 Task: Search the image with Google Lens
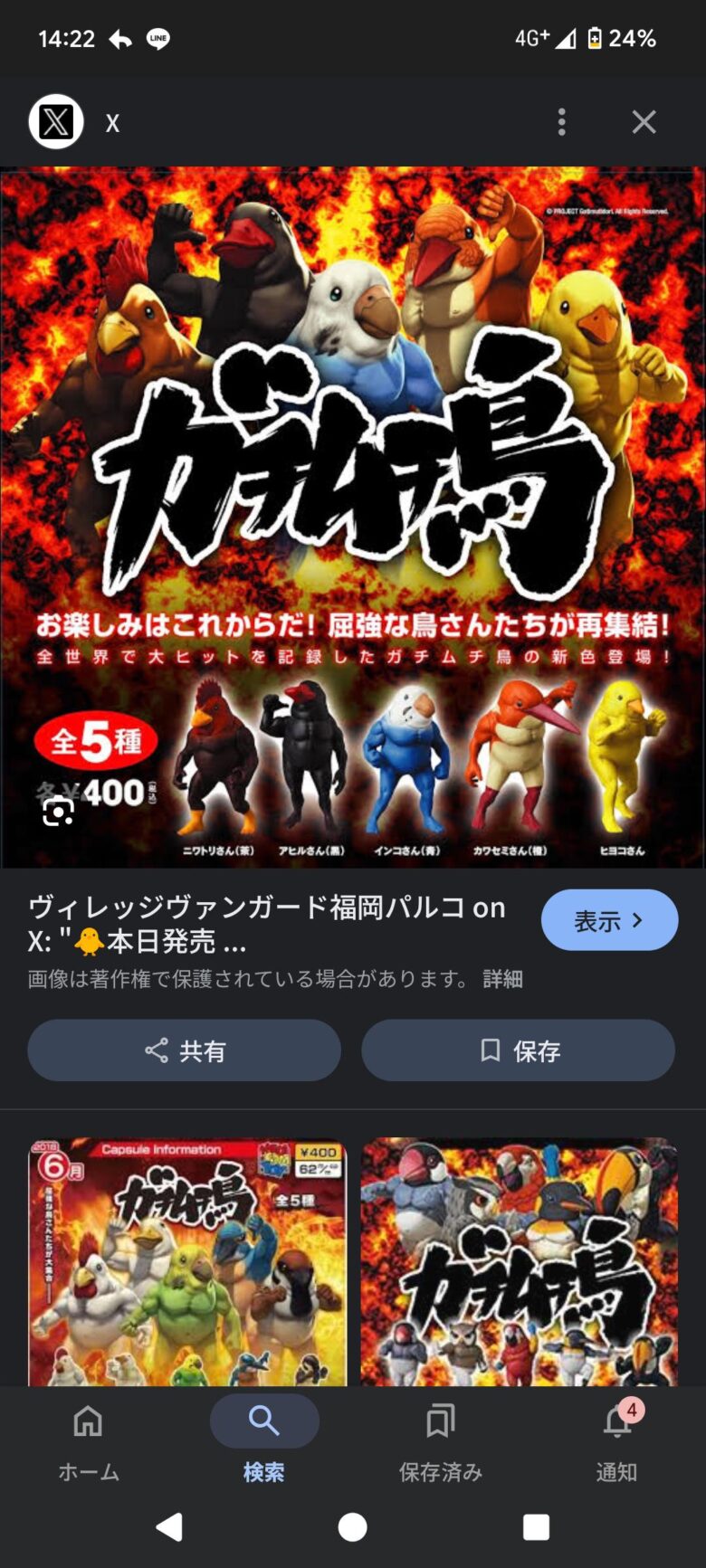coord(58,812)
